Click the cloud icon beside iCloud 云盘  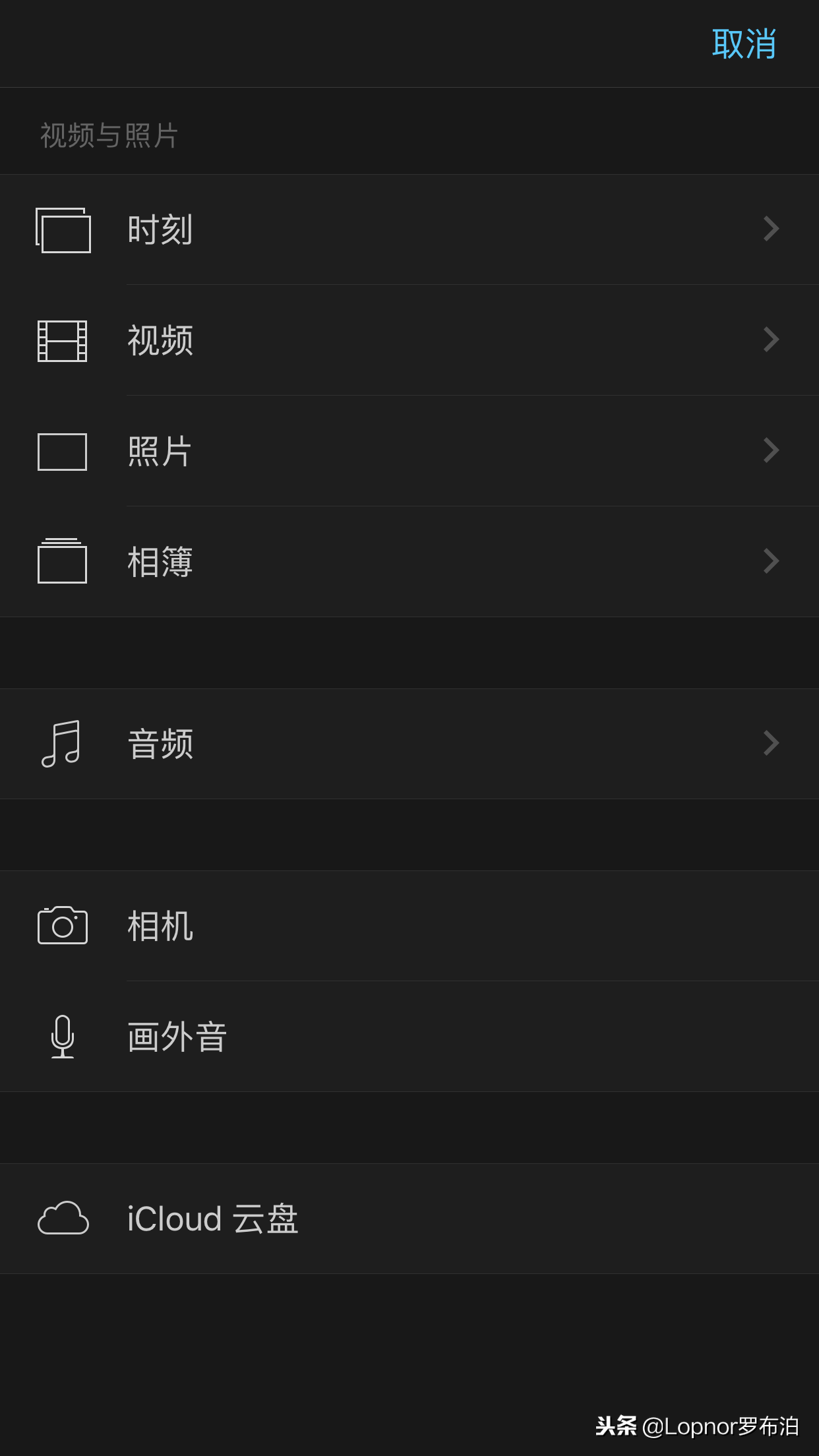click(61, 1219)
